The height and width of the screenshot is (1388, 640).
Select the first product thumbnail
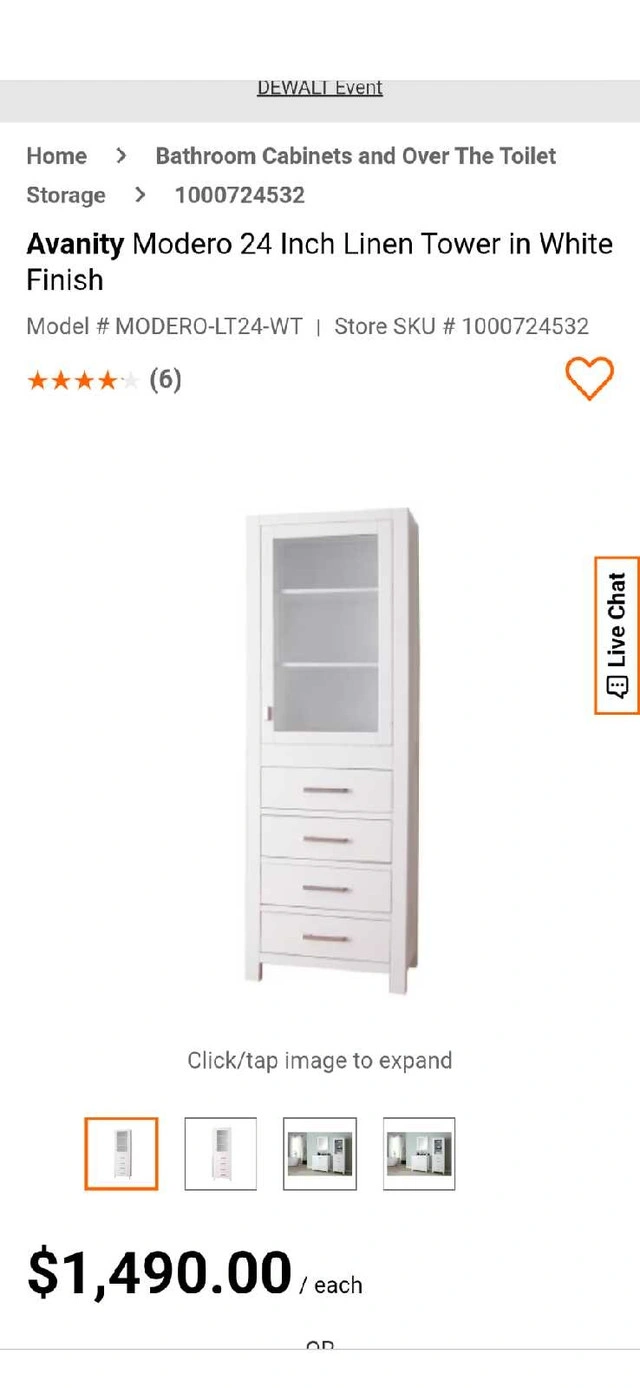pos(121,1153)
